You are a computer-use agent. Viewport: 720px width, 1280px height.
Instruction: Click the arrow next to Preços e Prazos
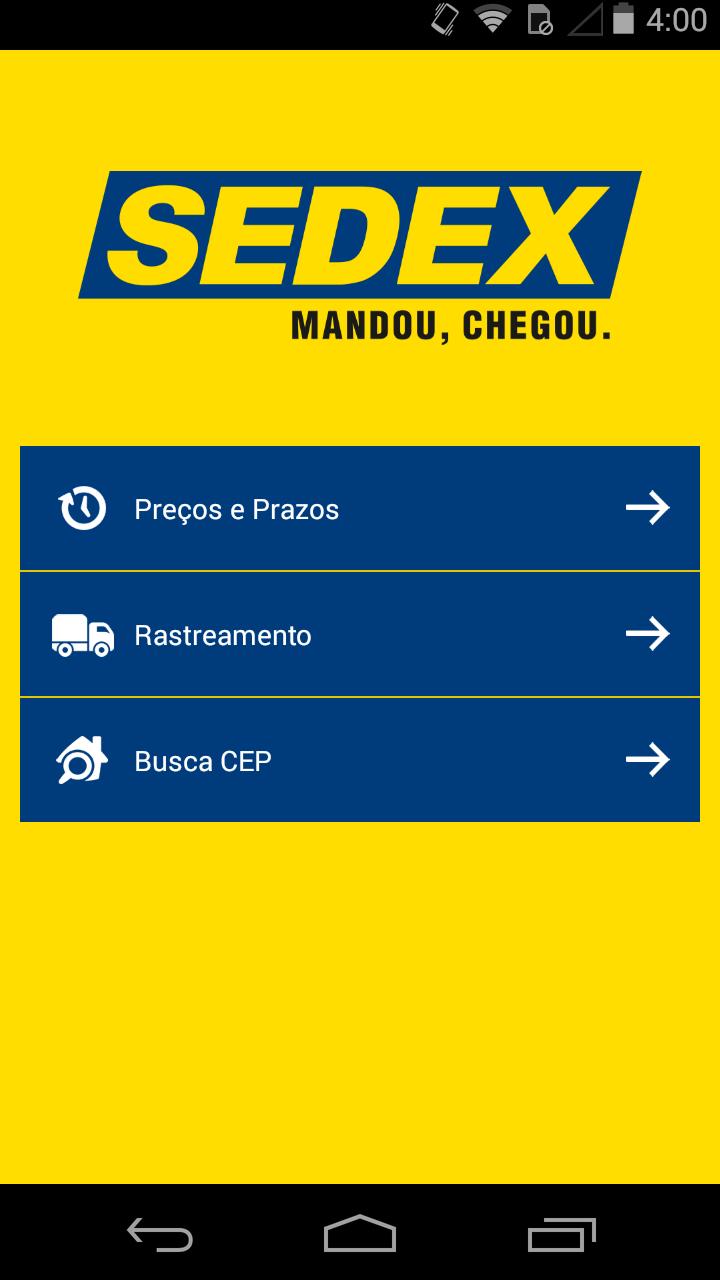click(x=648, y=508)
